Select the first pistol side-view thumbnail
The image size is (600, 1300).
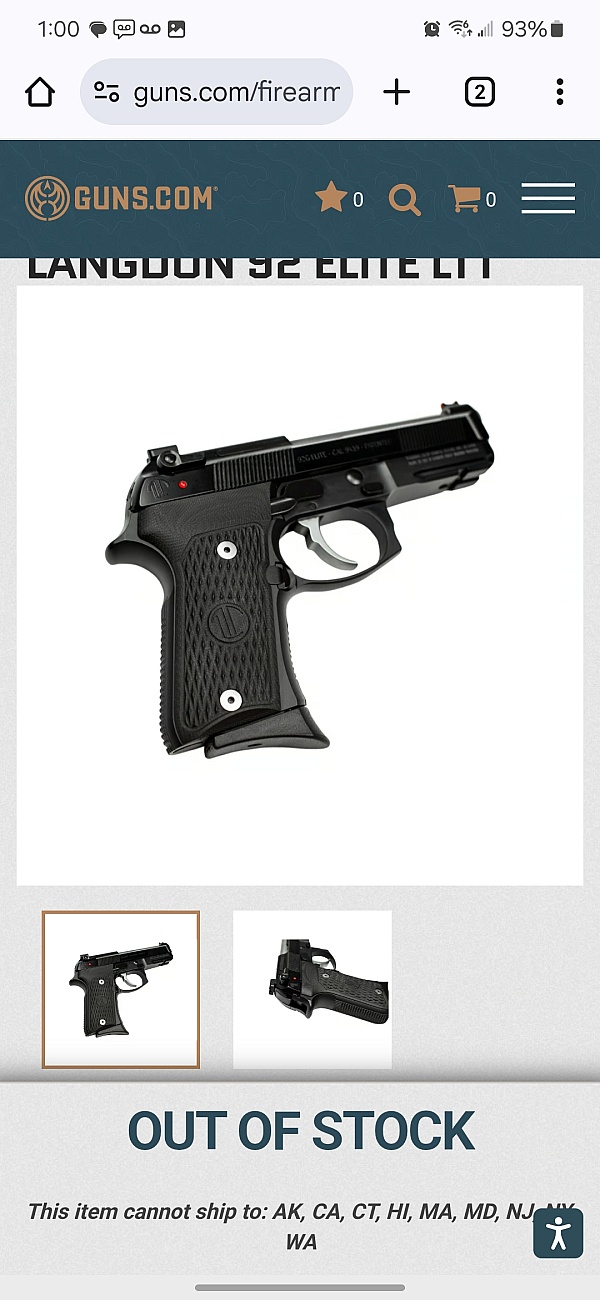[121, 989]
